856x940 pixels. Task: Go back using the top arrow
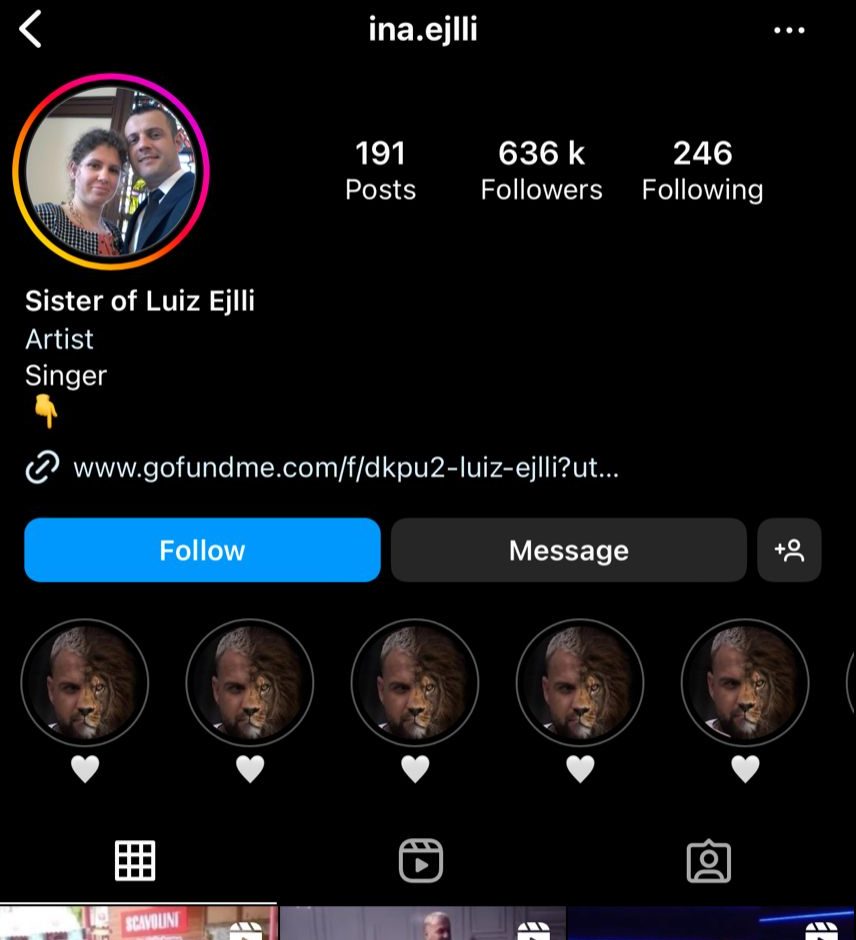pos(31,30)
